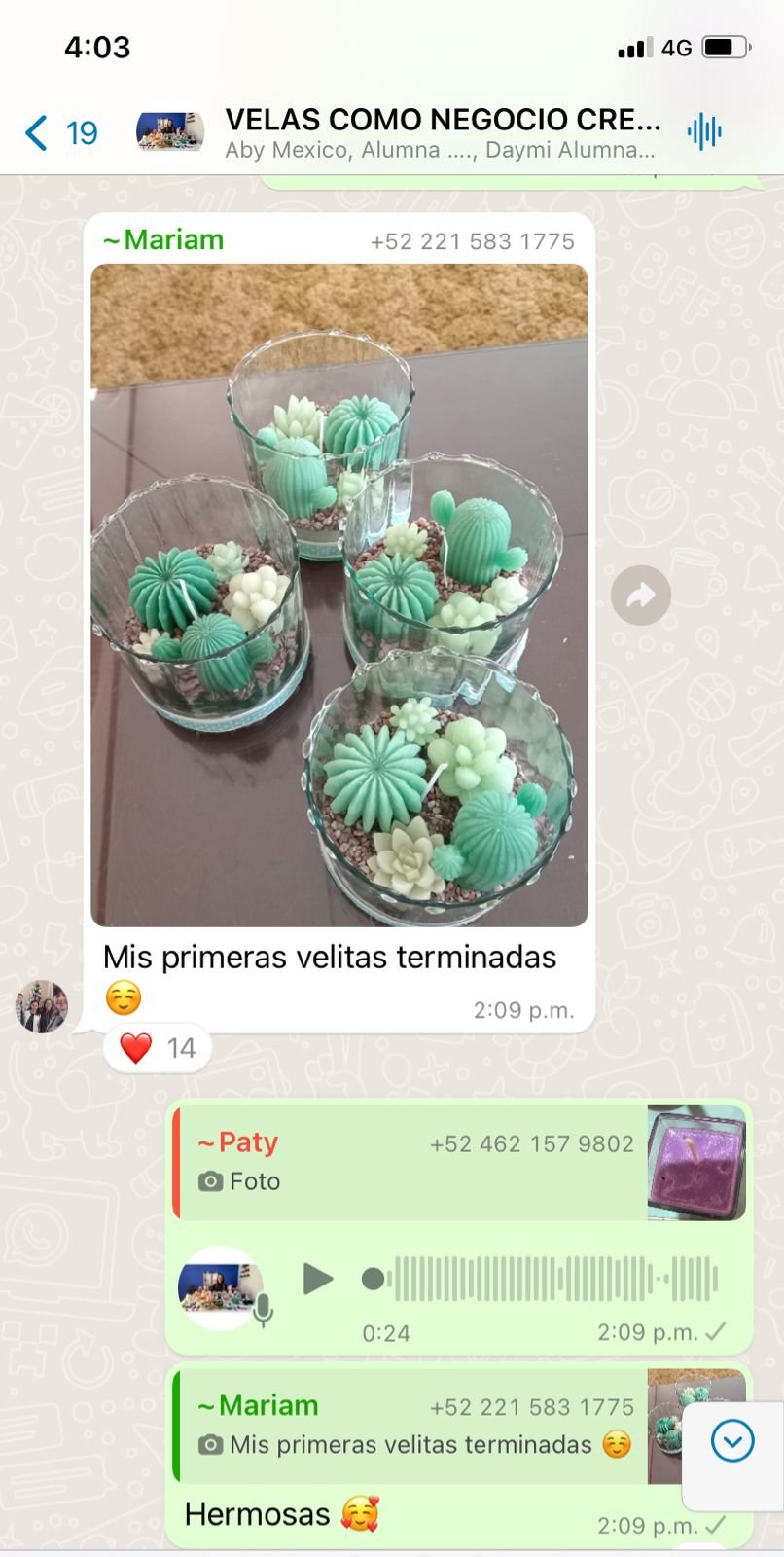
Task: Open Mariam's profile picture avatar
Action: click(42, 1006)
